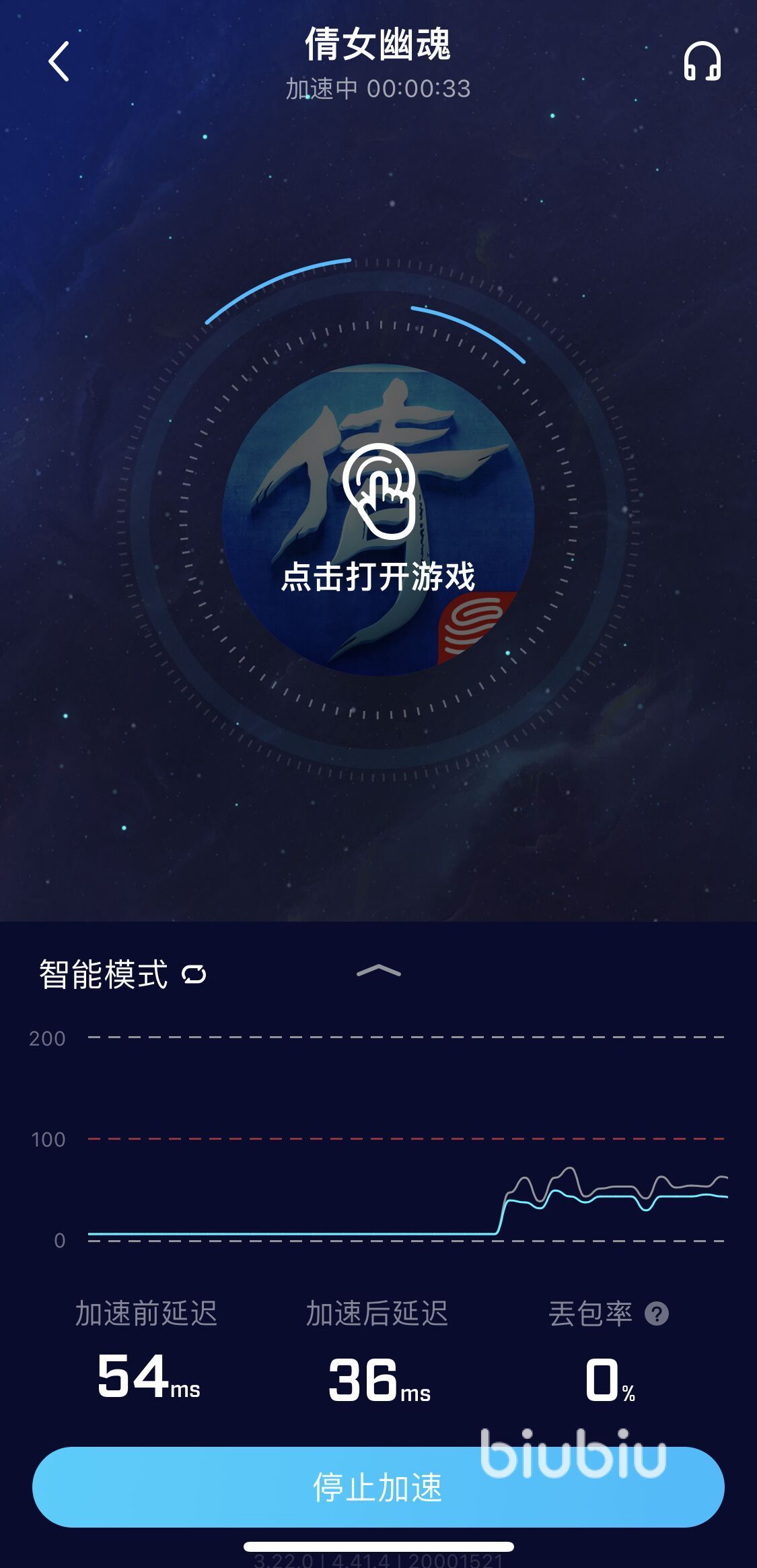This screenshot has height=1568, width=757.
Task: Go back using the top-left arrow
Action: point(59,62)
